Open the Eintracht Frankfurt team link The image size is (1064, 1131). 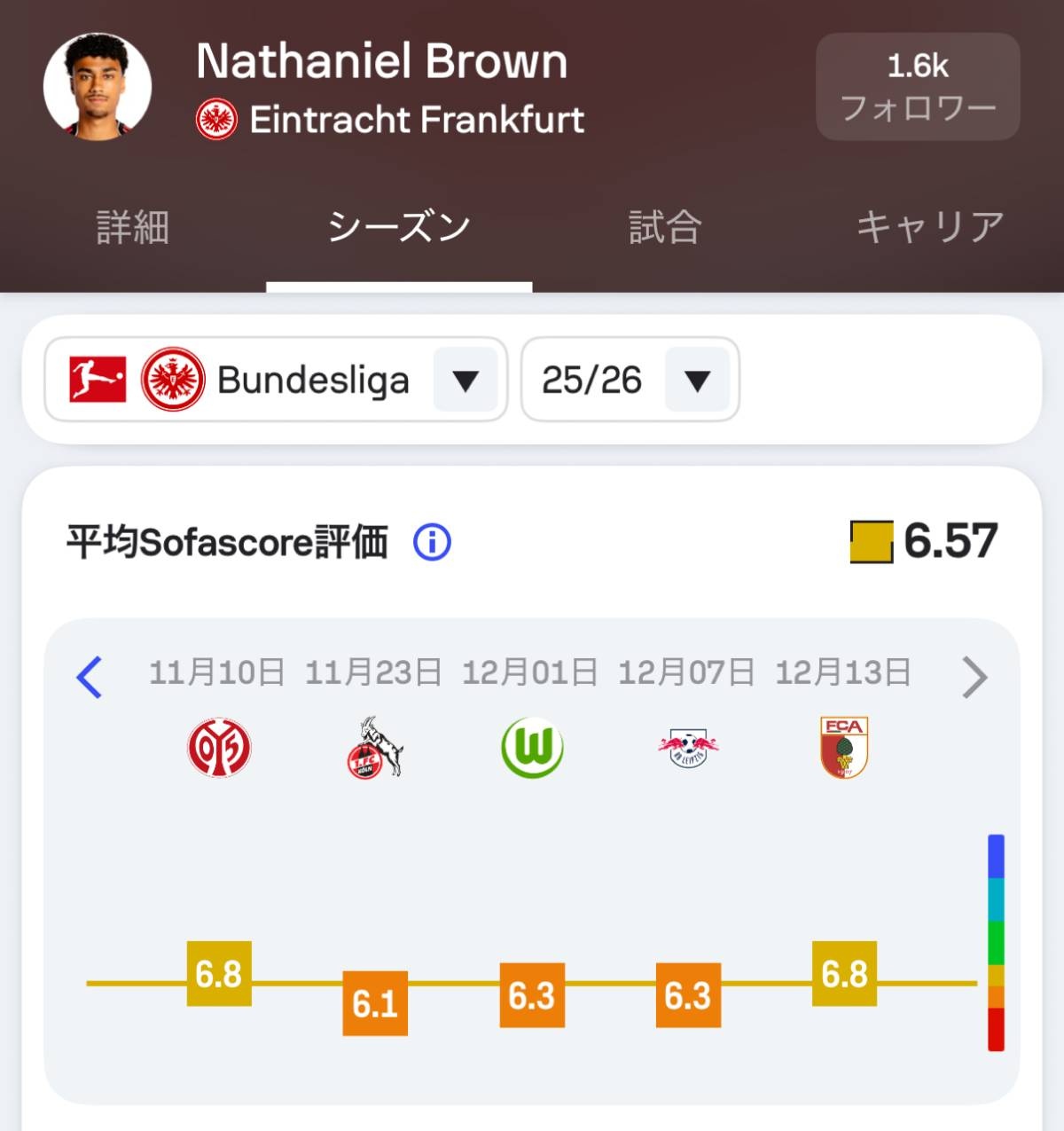click(390, 120)
